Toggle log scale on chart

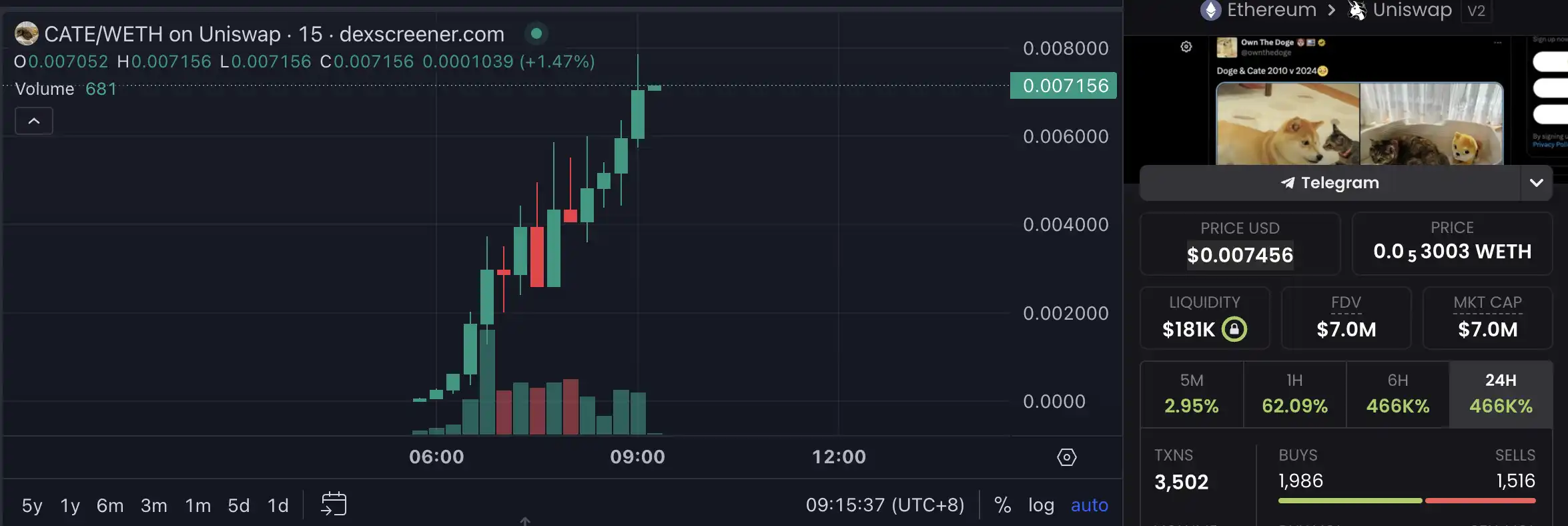1041,505
